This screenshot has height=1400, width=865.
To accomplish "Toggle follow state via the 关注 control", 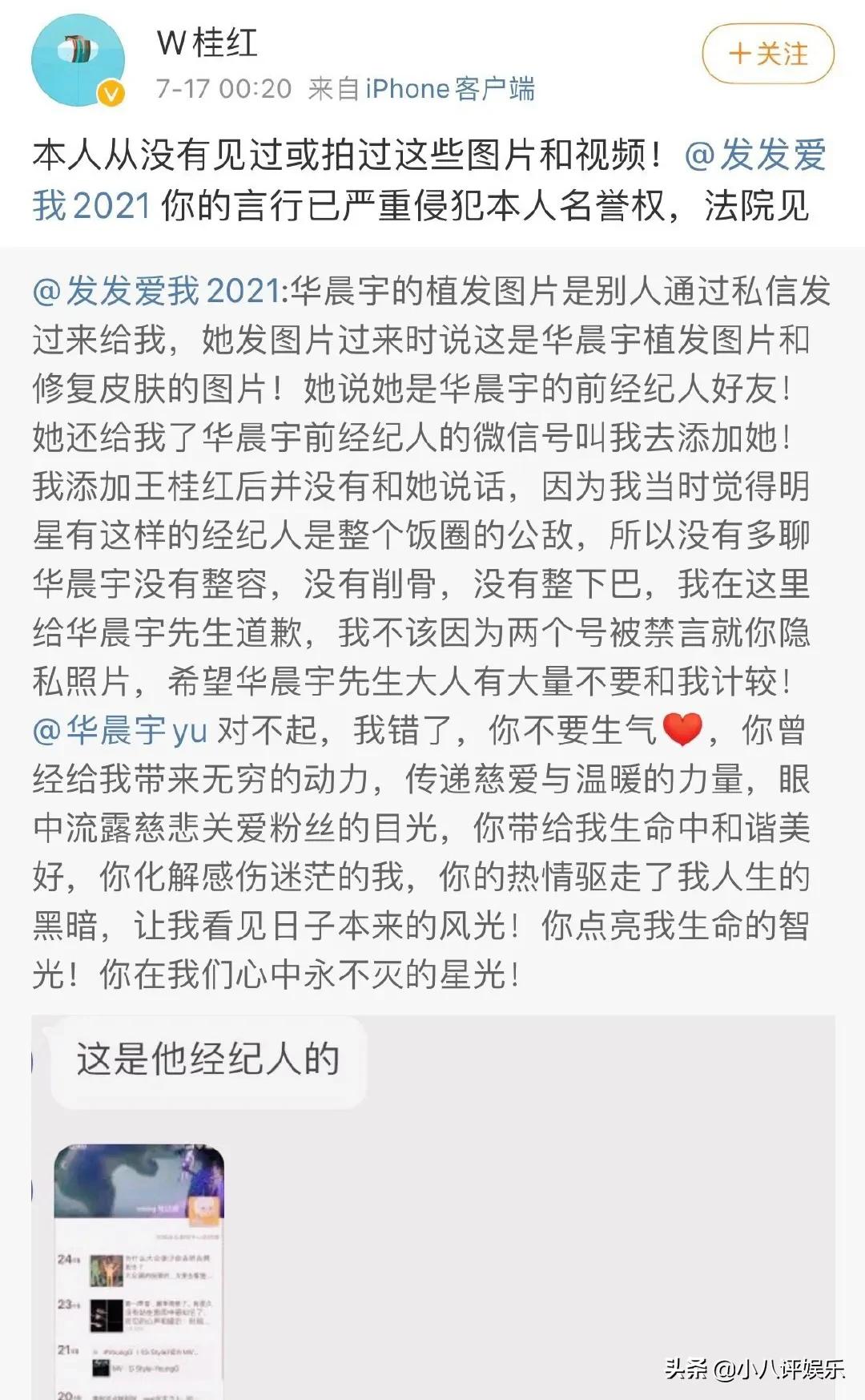I will [x=781, y=54].
